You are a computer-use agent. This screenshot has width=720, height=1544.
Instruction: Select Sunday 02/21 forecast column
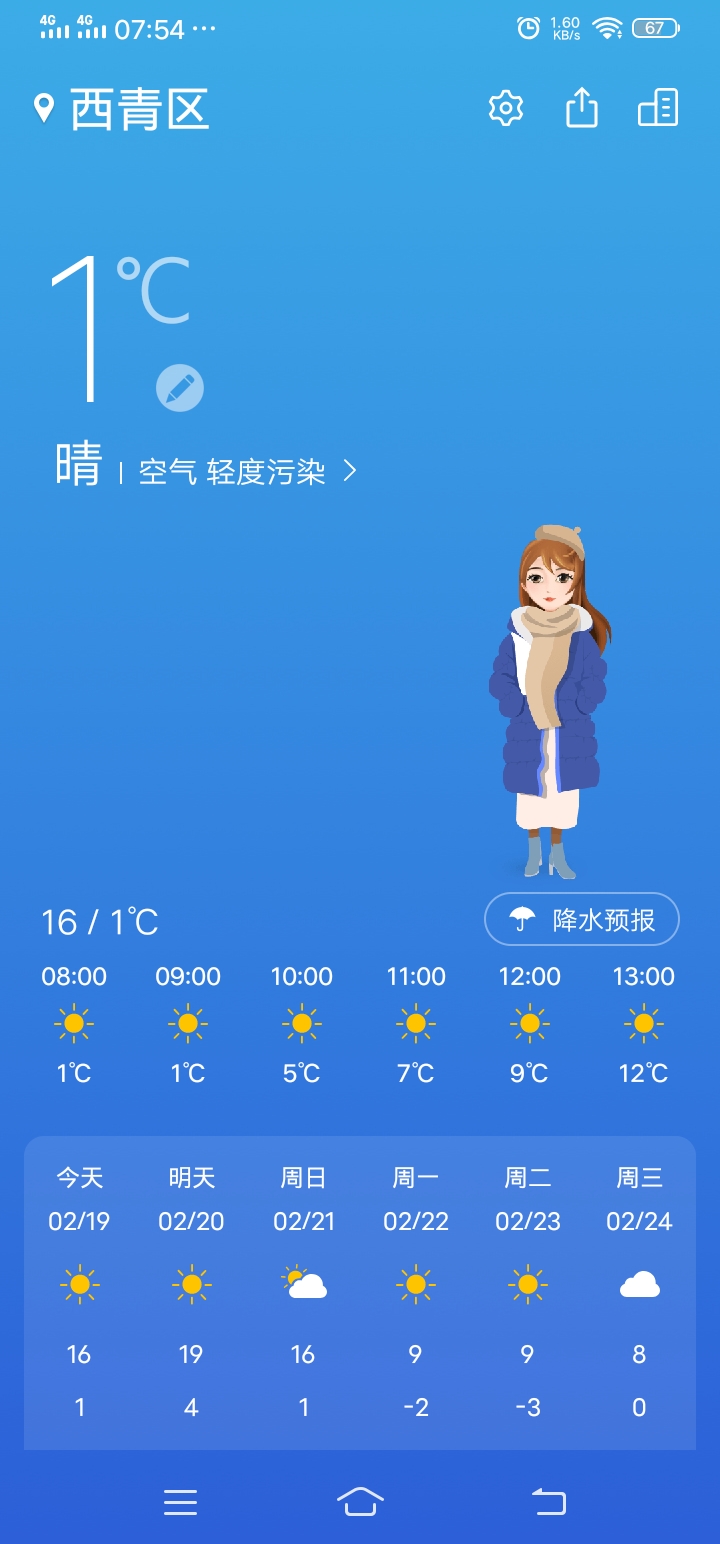pos(303,1290)
